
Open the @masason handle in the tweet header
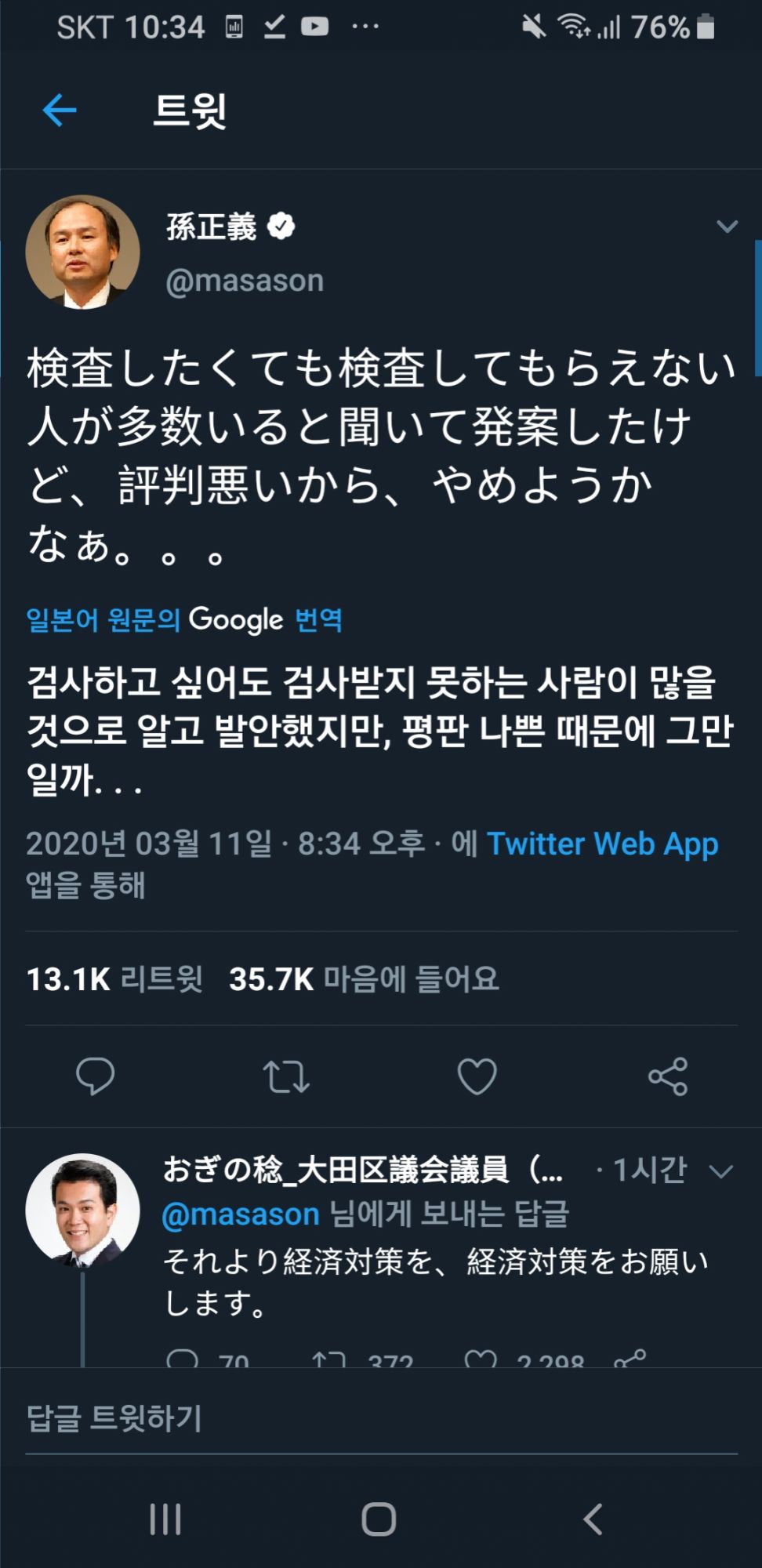point(245,280)
